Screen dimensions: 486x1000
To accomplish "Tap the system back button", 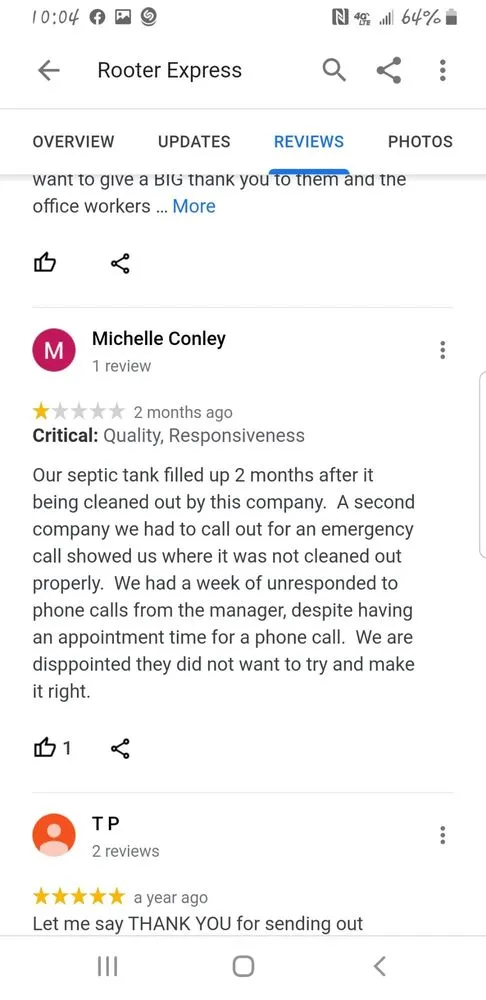I will point(379,967).
